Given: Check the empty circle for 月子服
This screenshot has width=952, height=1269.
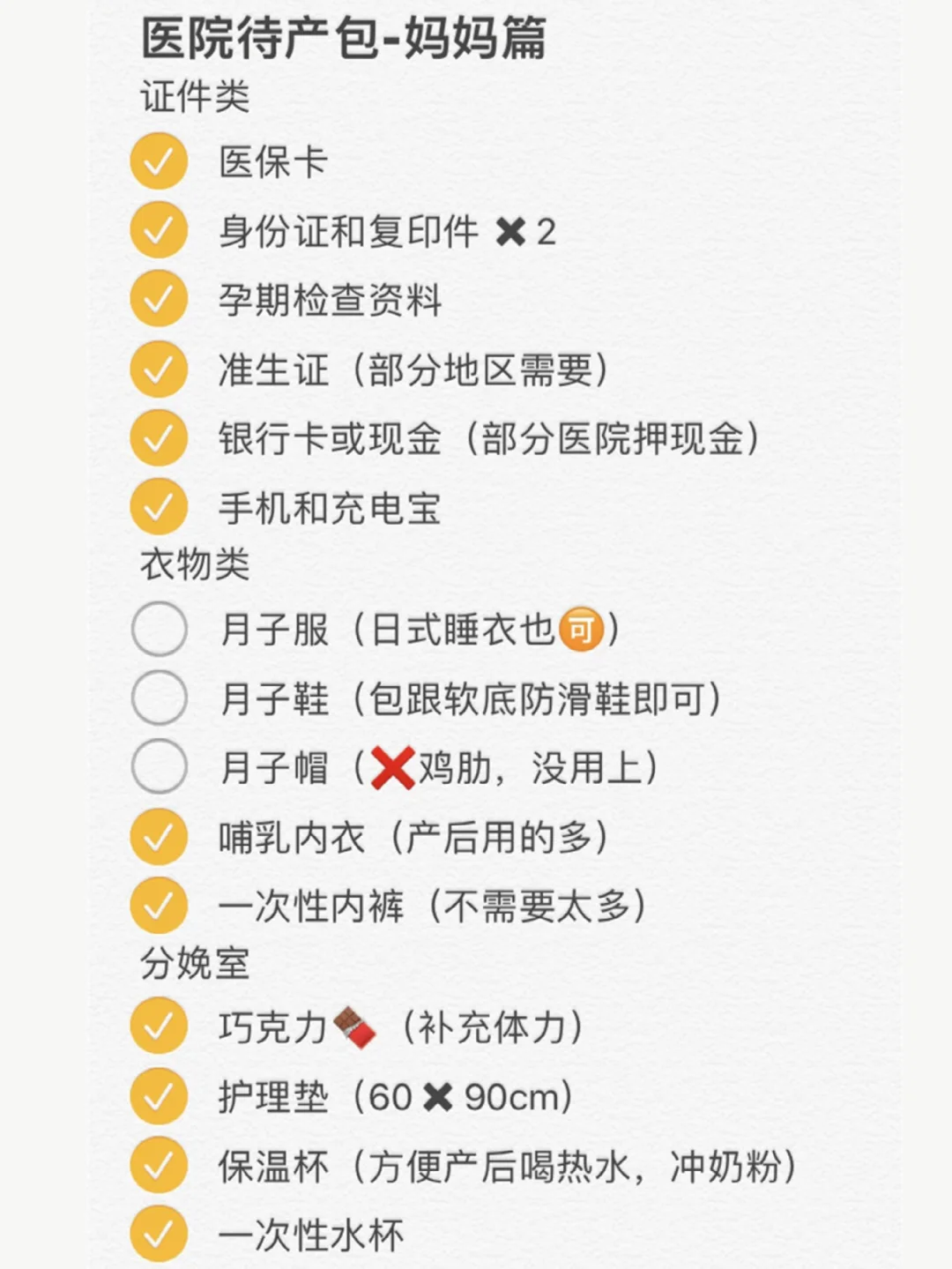Looking at the screenshot, I should 159,630.
